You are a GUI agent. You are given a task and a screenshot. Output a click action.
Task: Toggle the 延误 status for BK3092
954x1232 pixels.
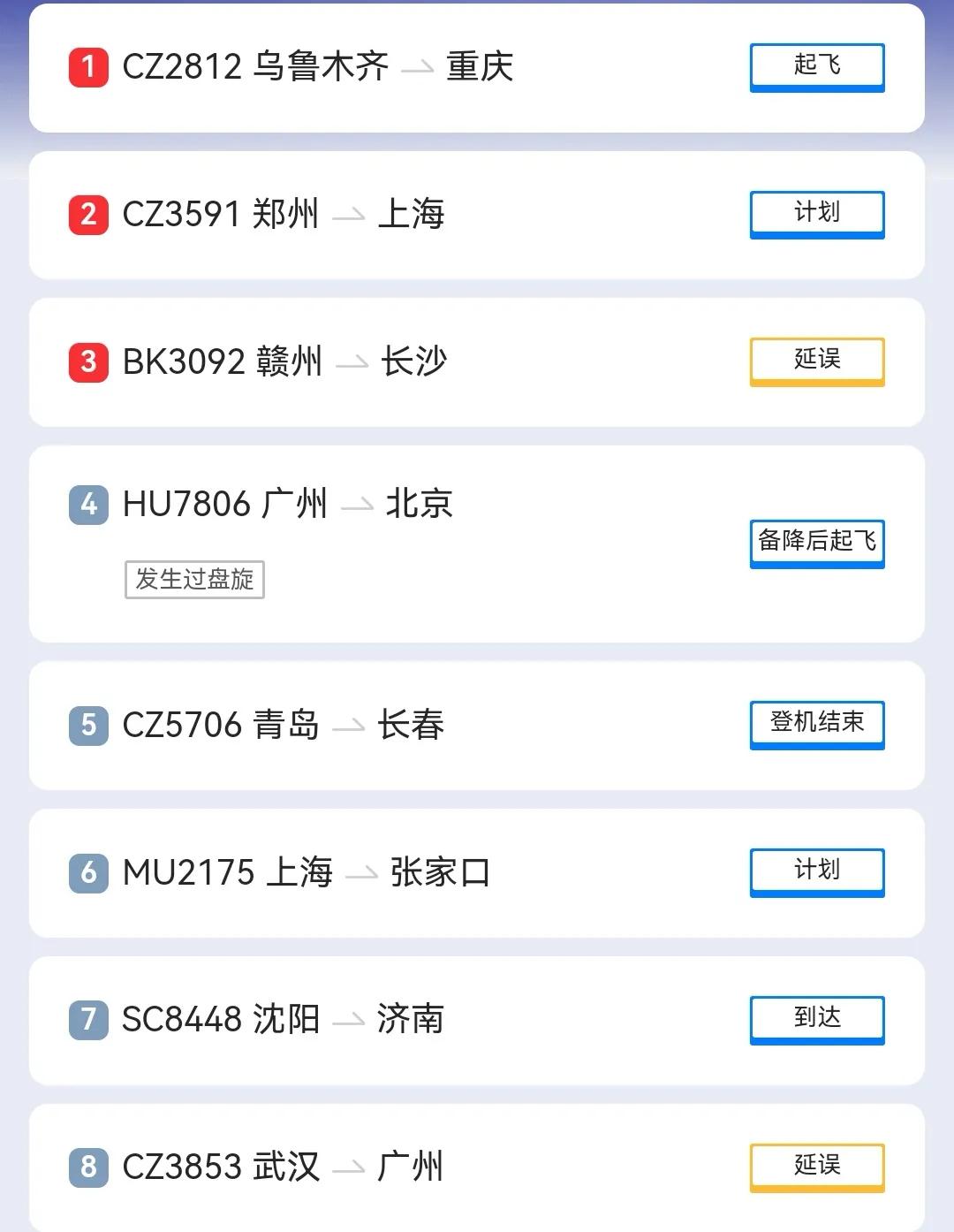tap(816, 361)
